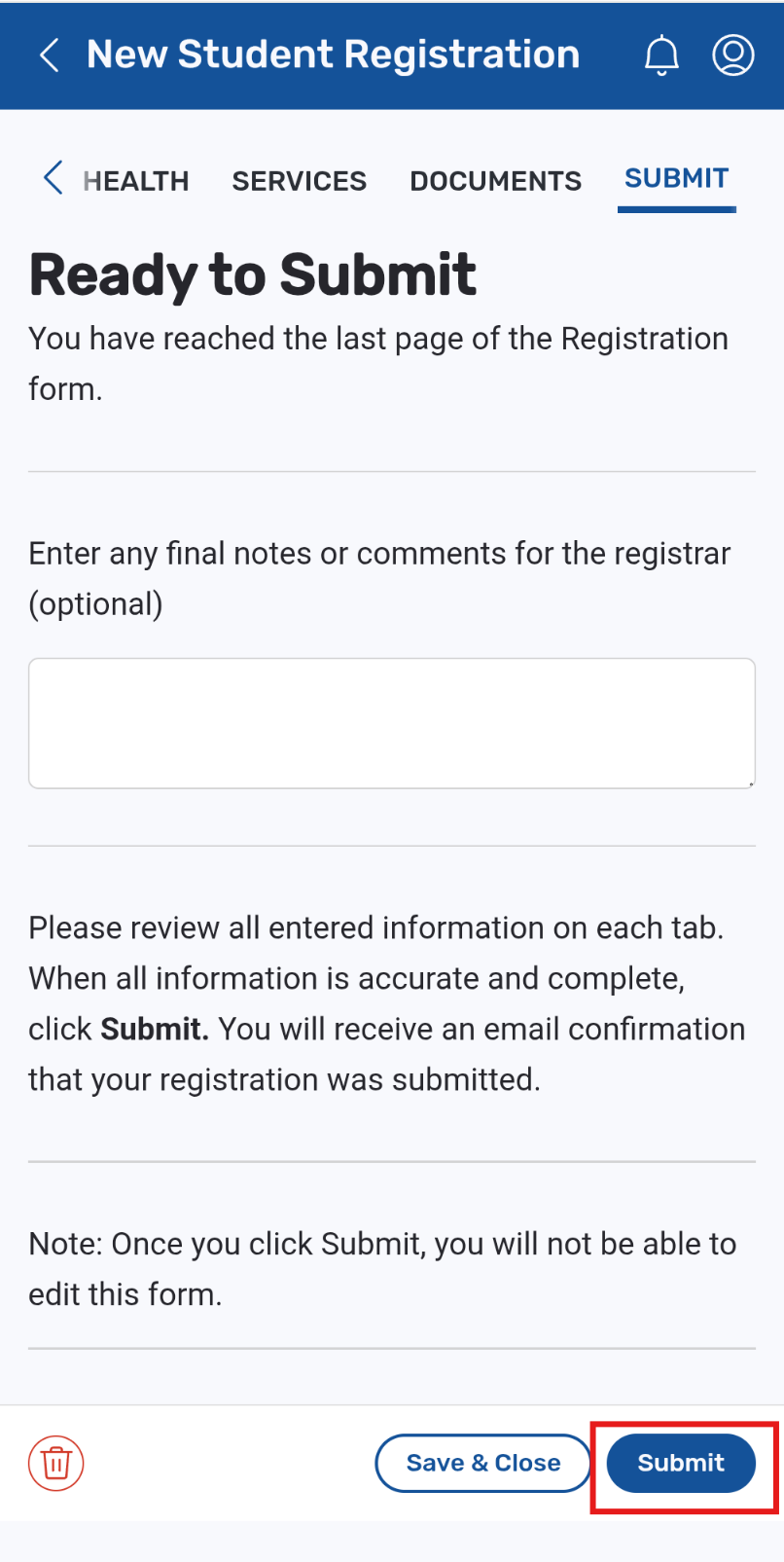Go to the SUBMIT tab
The width and height of the screenshot is (784, 1562).
676,178
